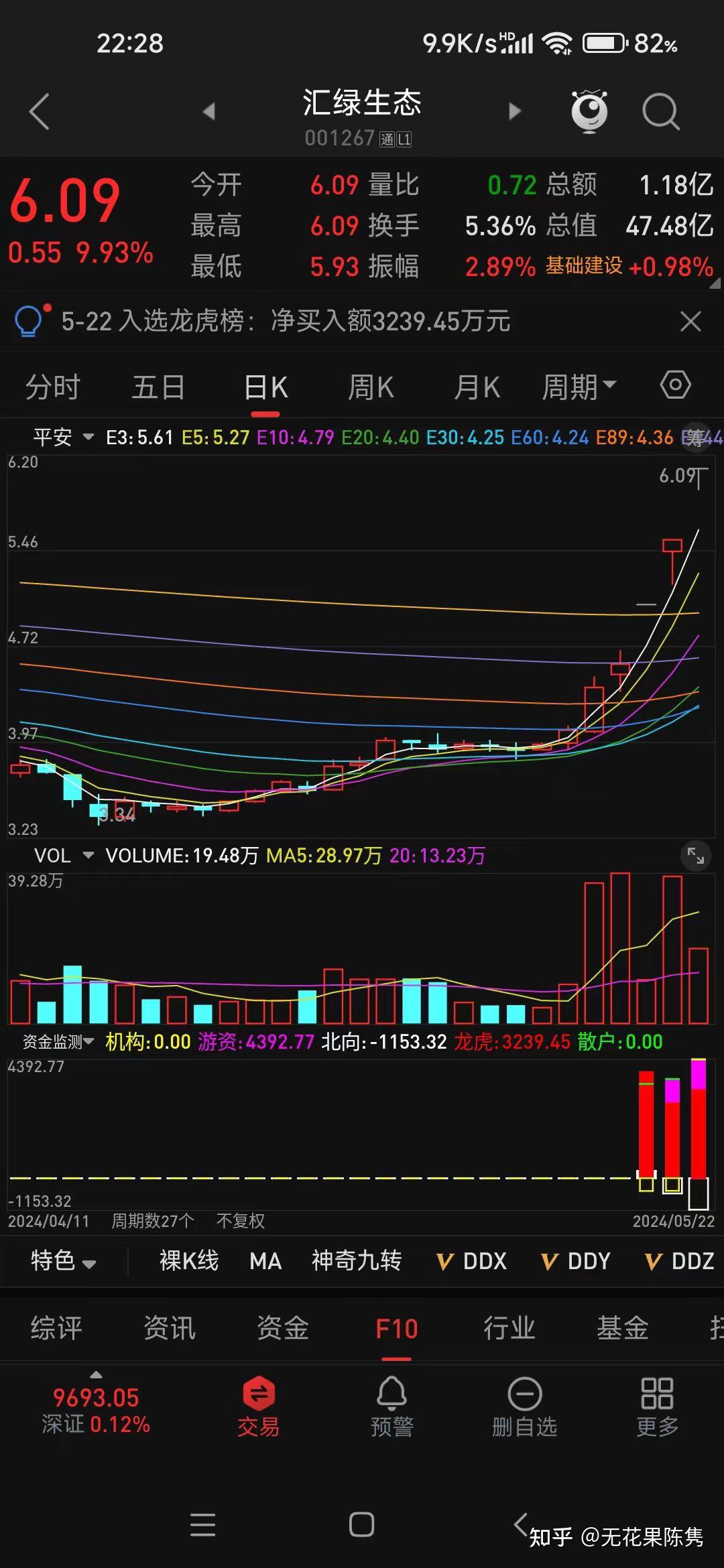The height and width of the screenshot is (1568, 724).
Task: Open the 特色 indicator dropdown
Action: point(63,1261)
